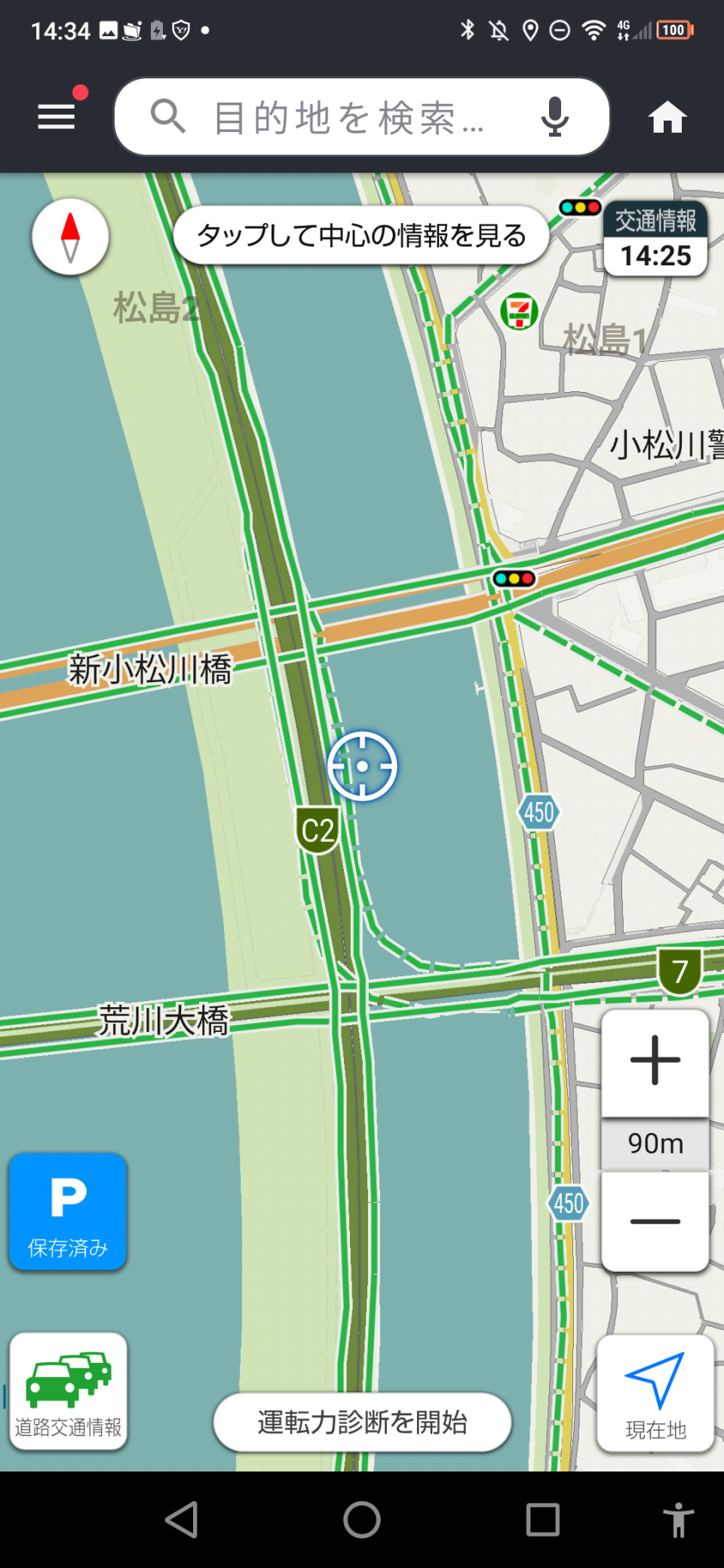Open the hamburger menu
Screen dimensions: 724x1568
point(57,117)
